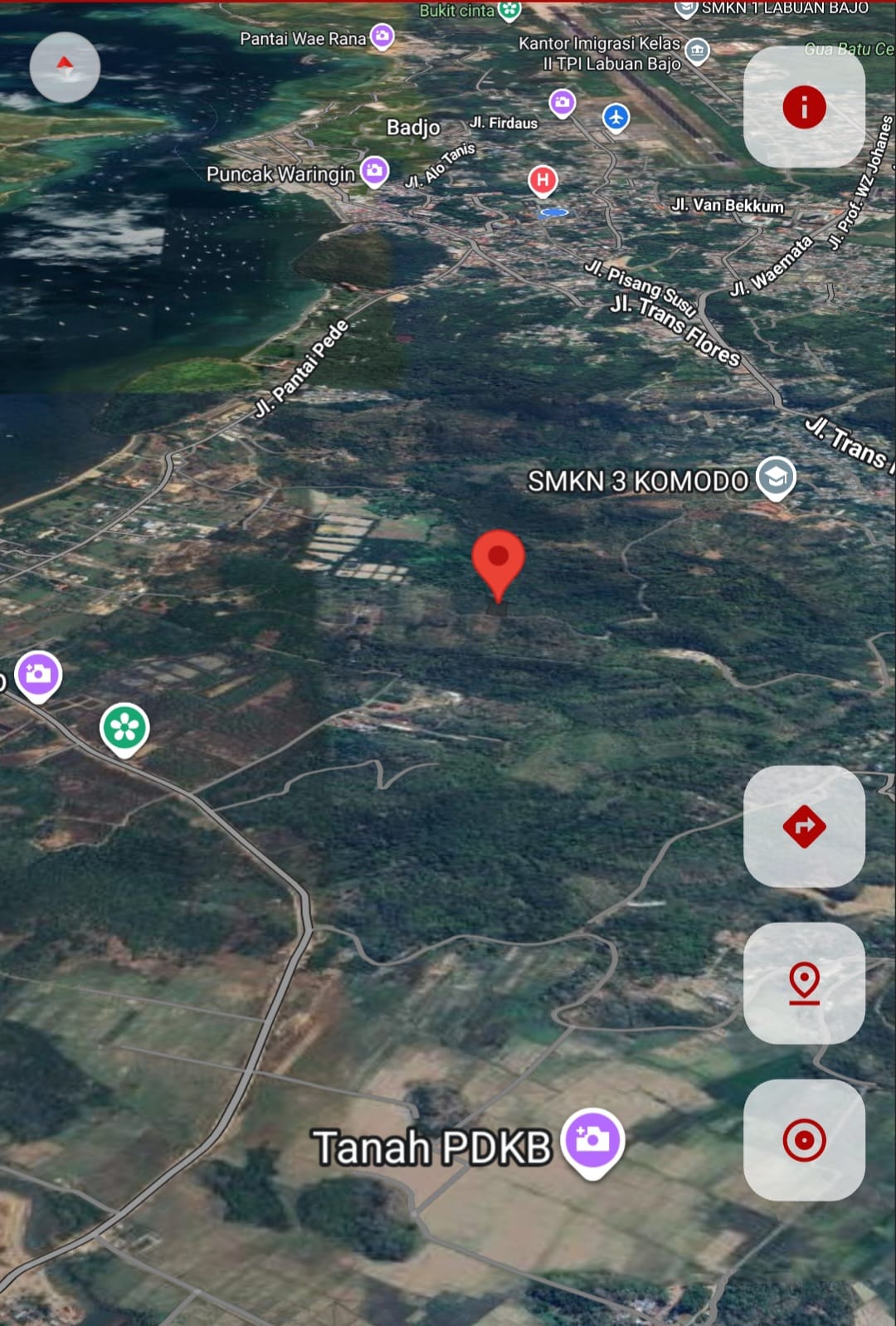Viewport: 896px width, 1326px height.
Task: Open the hospital marker with H icon
Action: pyautogui.click(x=543, y=179)
